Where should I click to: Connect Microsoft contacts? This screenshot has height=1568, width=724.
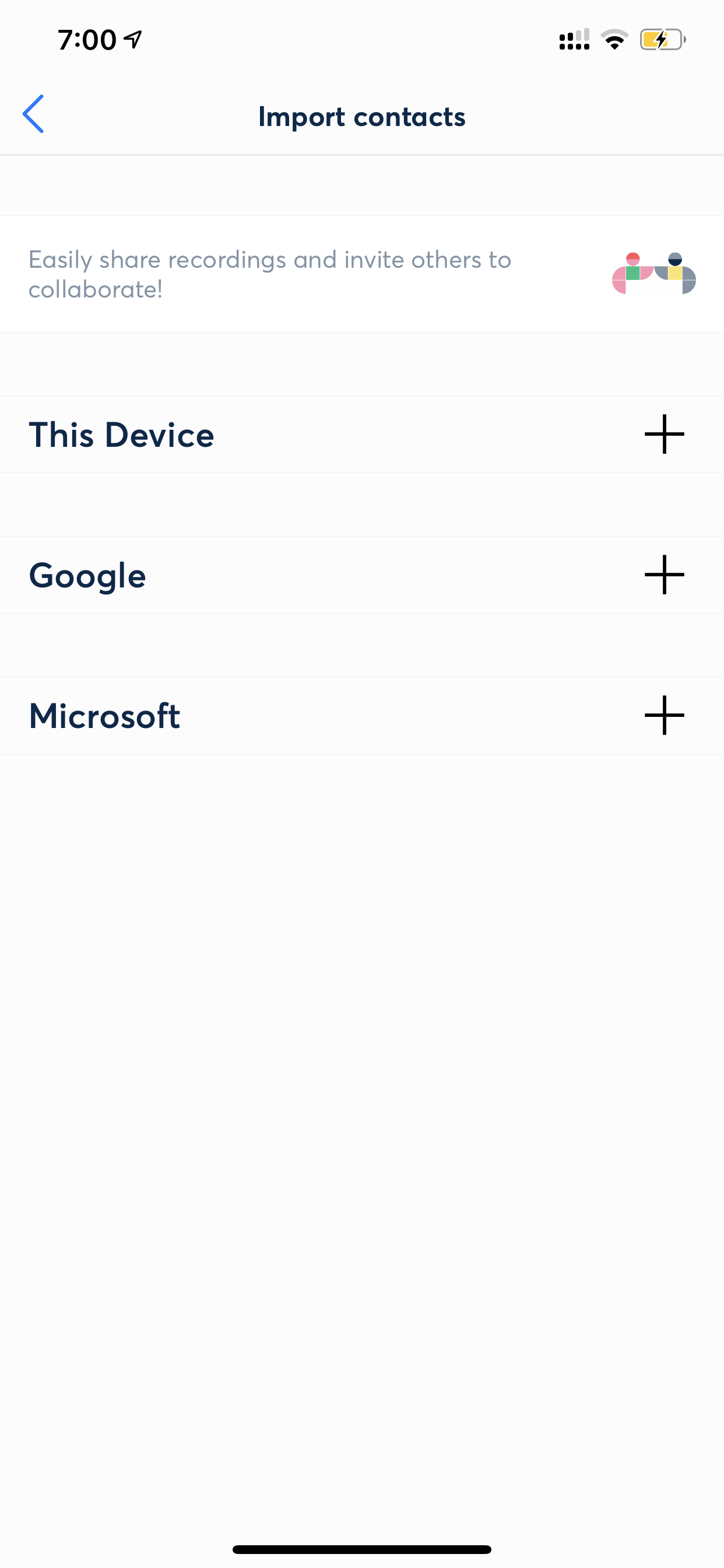(664, 715)
